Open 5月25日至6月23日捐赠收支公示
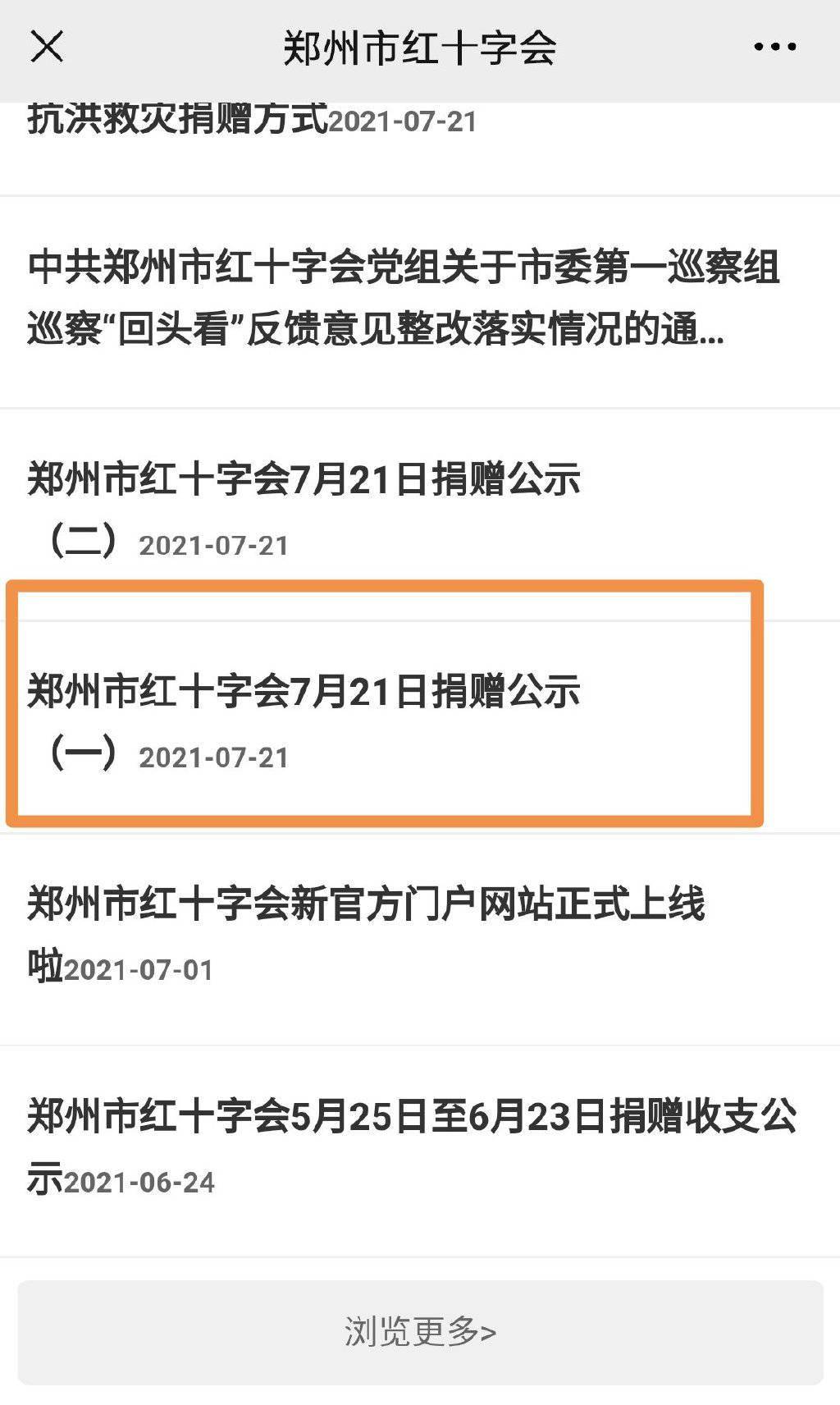Image resolution: width=840 pixels, height=1405 pixels. tap(420, 1151)
